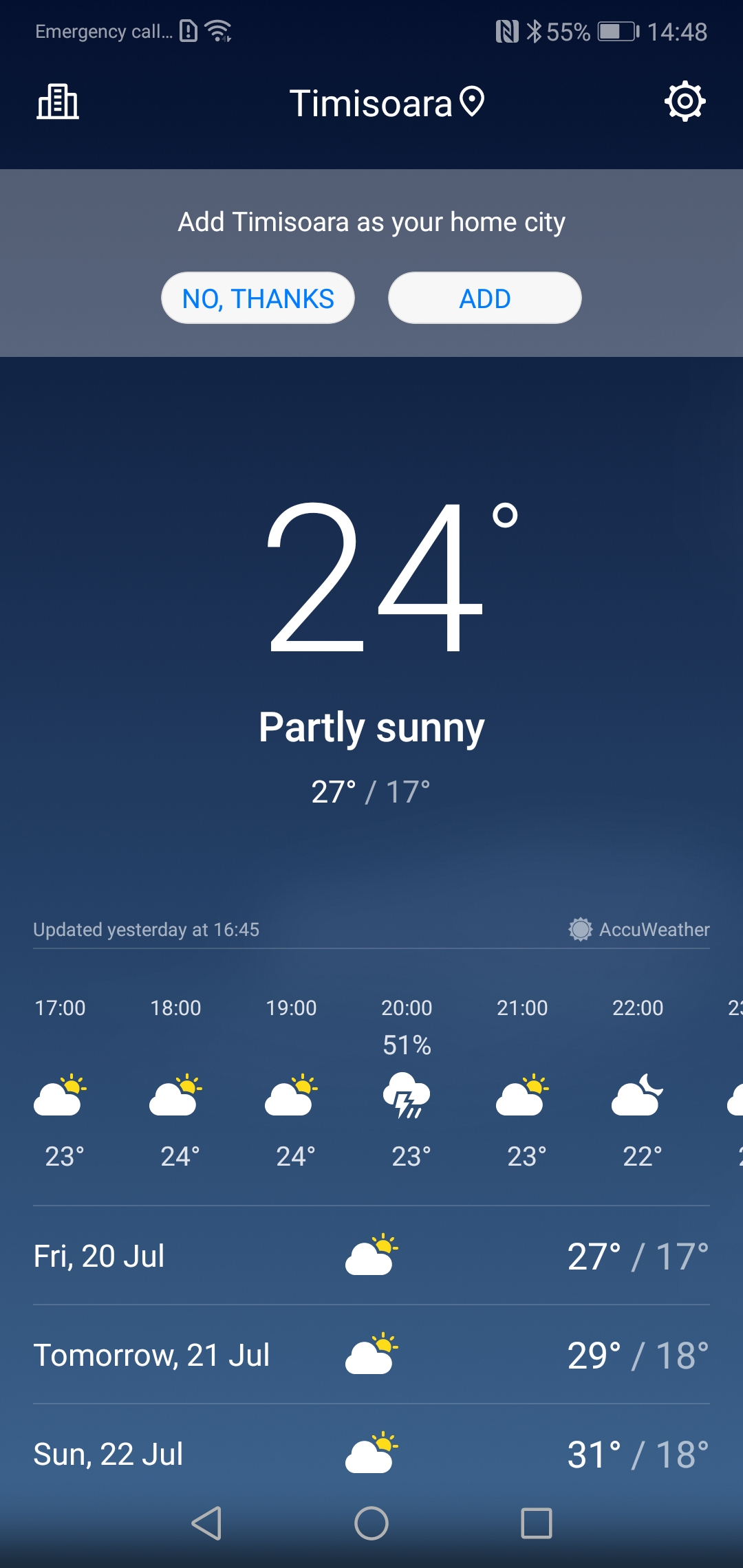Decline with NO, THANKS button

tap(258, 298)
